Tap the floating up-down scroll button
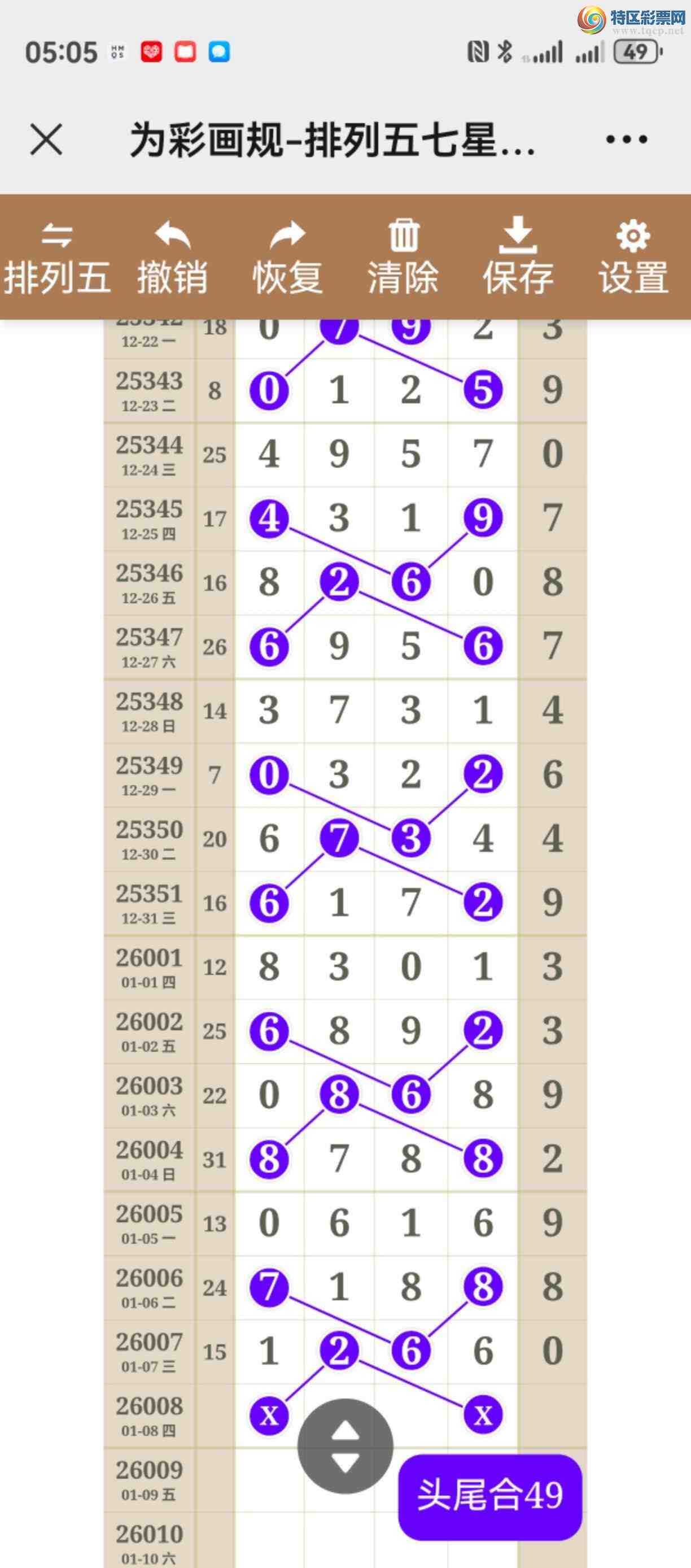The height and width of the screenshot is (1568, 691). pos(345,1446)
